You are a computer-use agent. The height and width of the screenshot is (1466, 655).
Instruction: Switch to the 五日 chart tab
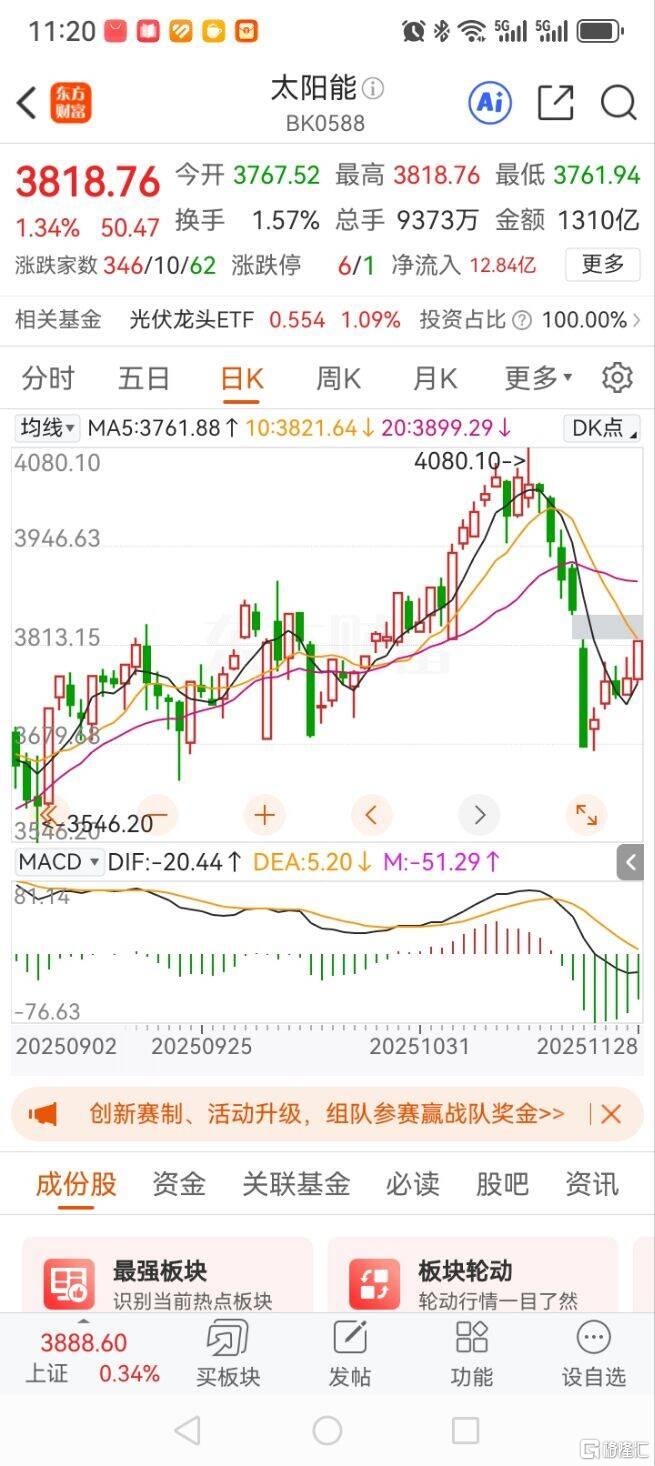click(144, 378)
